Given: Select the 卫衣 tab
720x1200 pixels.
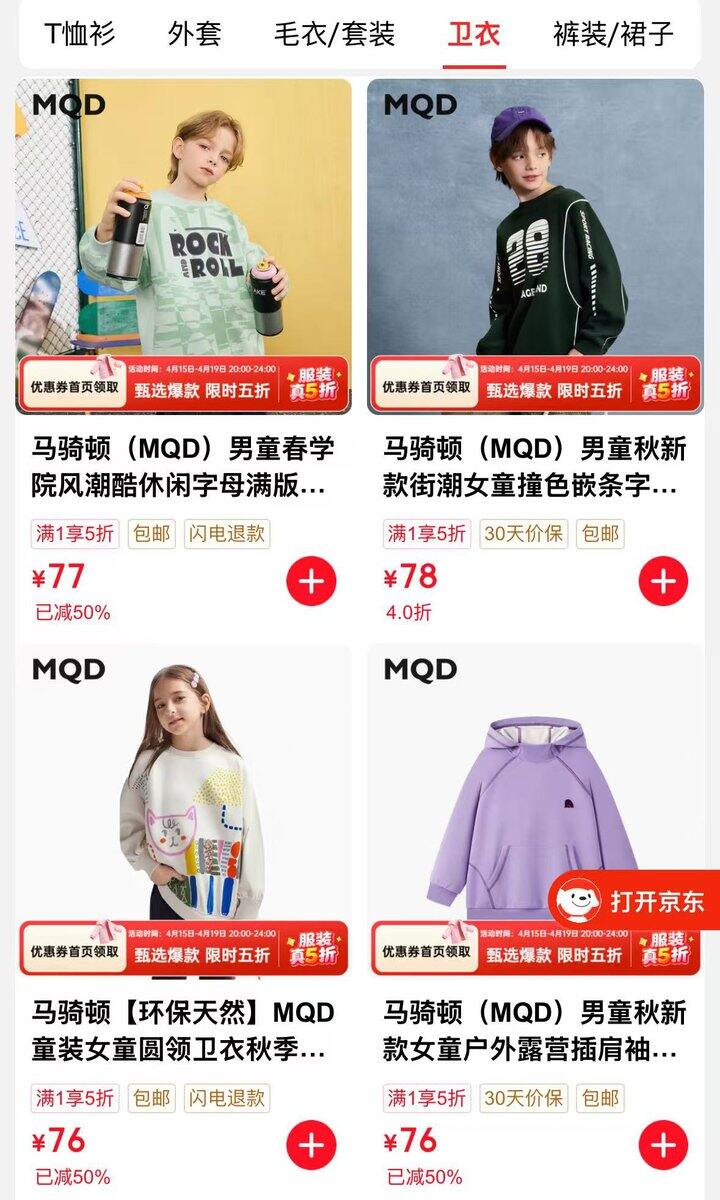Looking at the screenshot, I should pos(474,34).
